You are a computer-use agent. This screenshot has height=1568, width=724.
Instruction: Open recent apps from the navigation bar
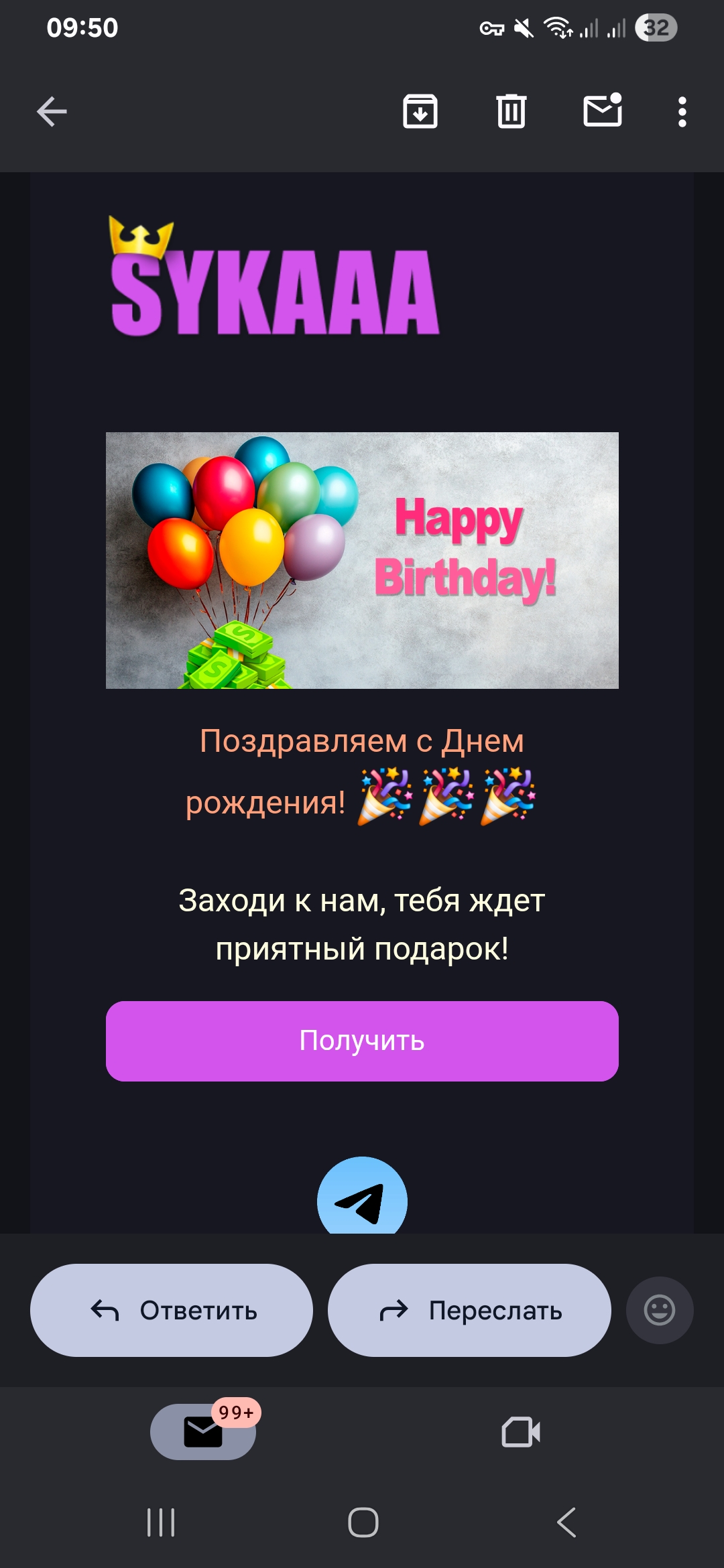pos(161,1522)
